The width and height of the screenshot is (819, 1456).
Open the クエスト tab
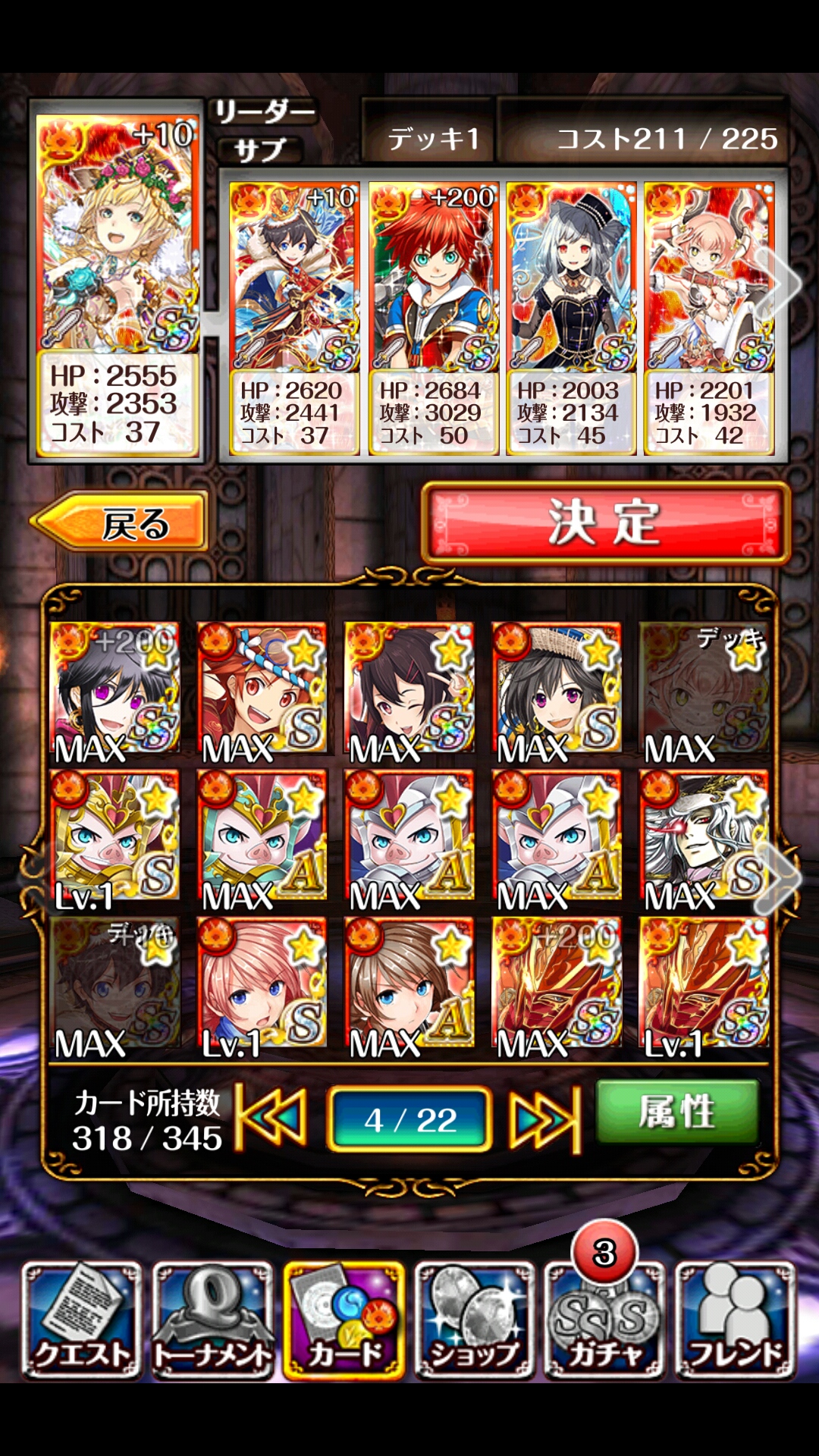click(x=82, y=1321)
